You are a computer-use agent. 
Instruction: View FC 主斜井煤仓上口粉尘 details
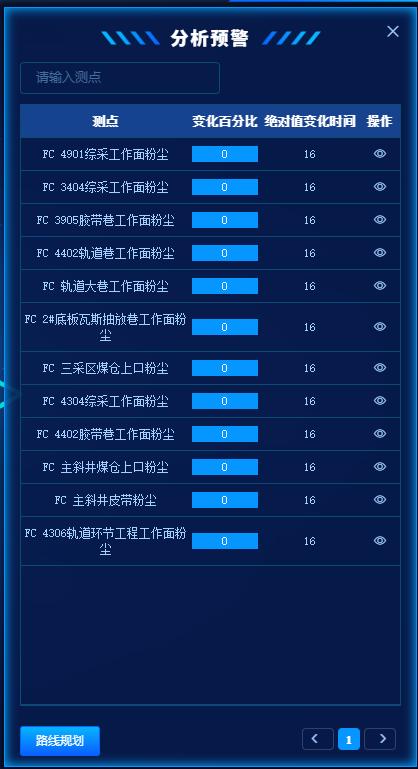coord(380,466)
